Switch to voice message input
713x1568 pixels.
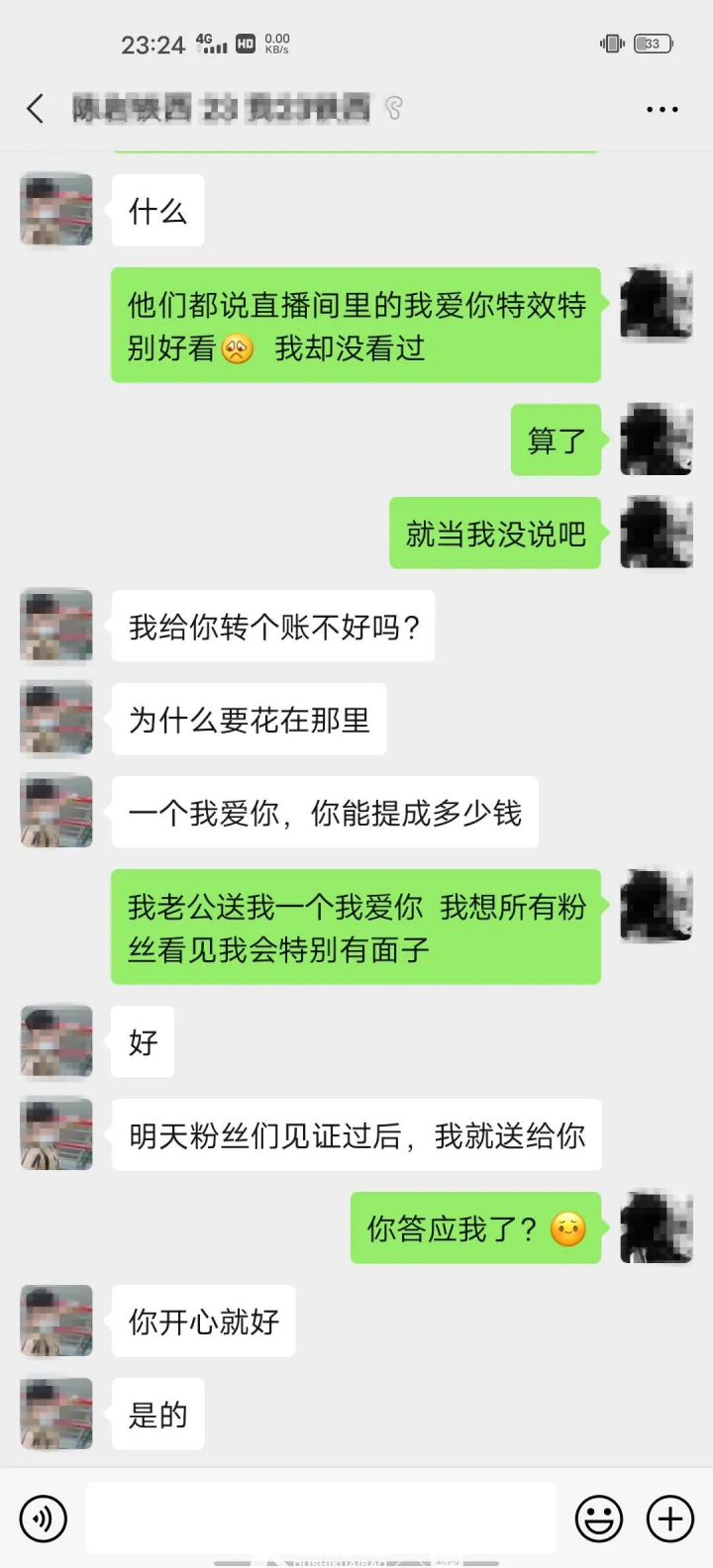point(44,1519)
